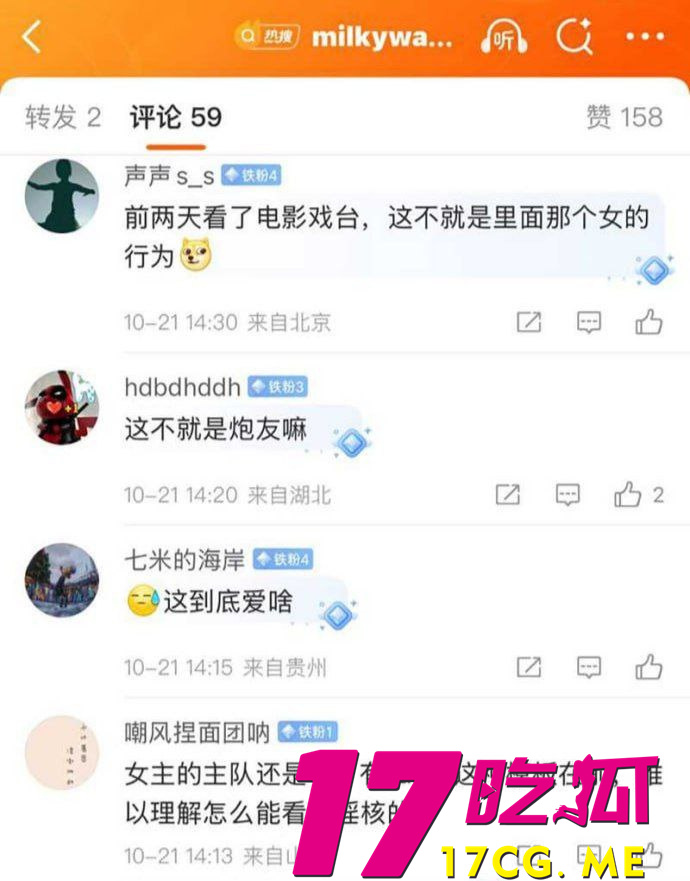Go back using the top-left arrow
Screen dimensions: 690x881
coord(32,38)
